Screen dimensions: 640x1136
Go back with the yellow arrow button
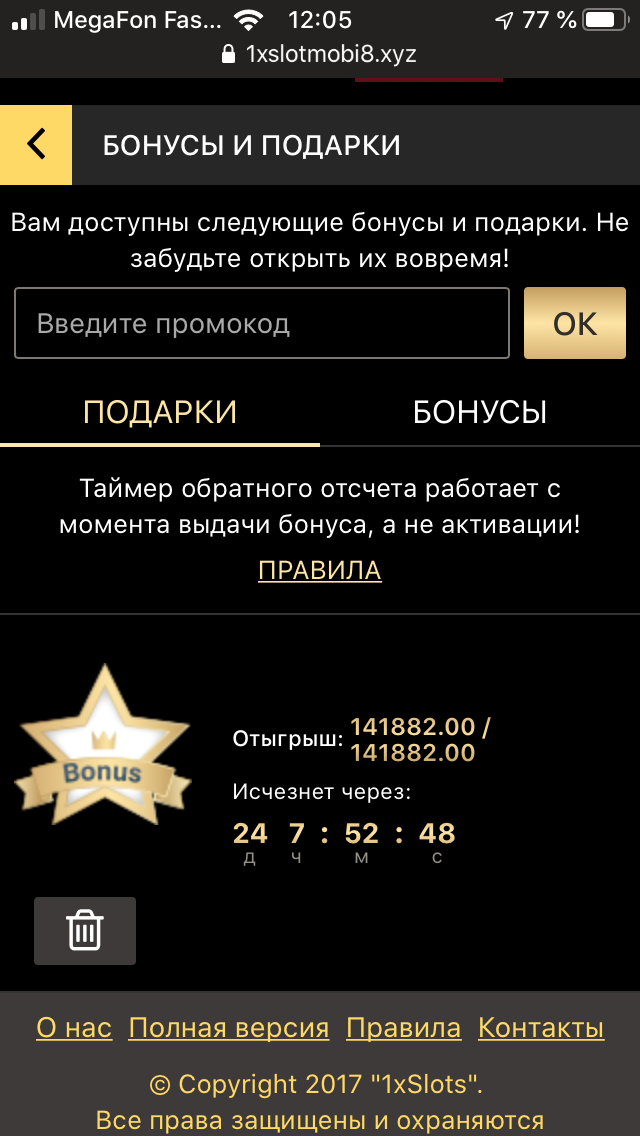click(36, 145)
